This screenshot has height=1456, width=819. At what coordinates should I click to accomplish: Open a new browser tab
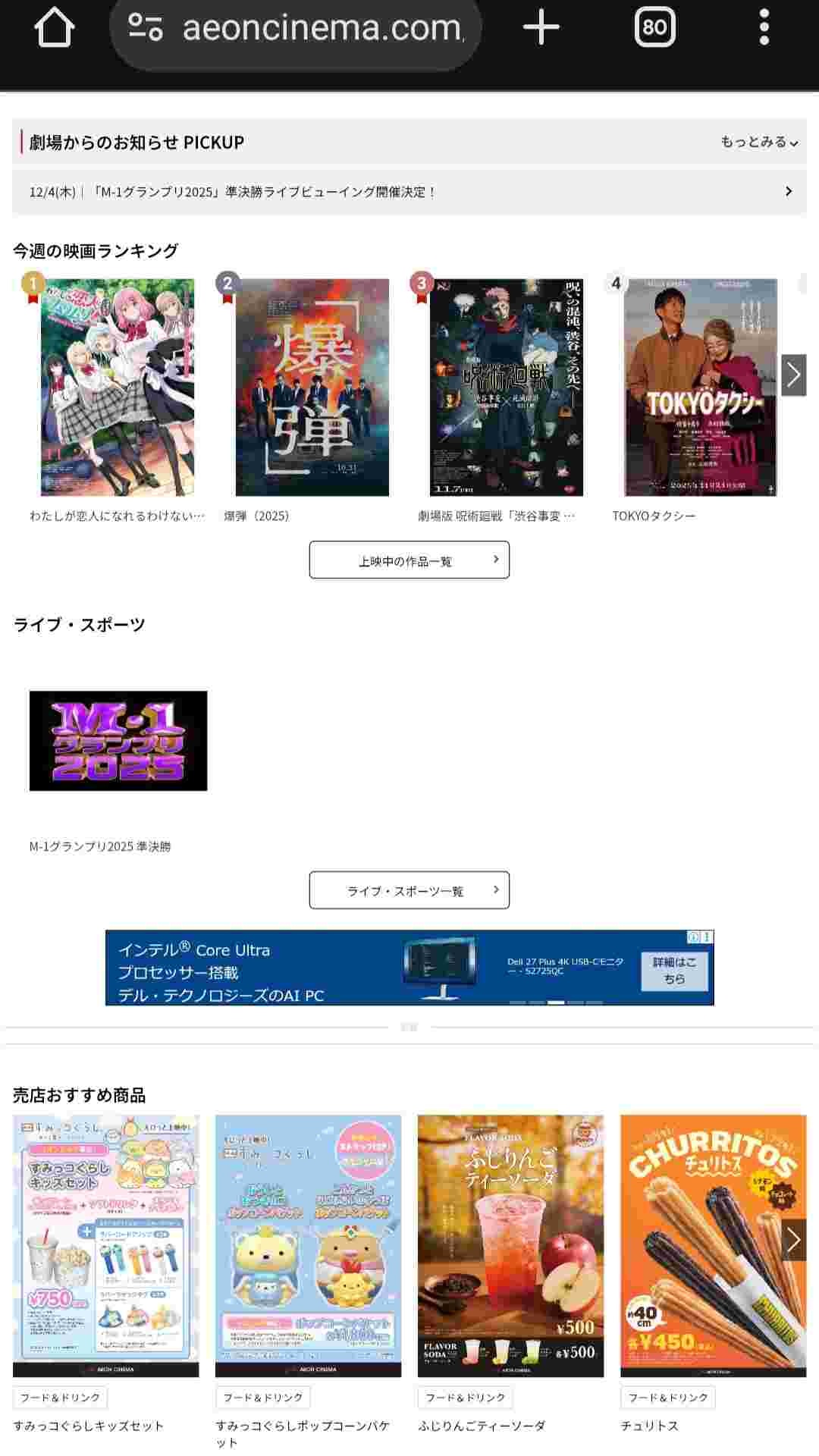pyautogui.click(x=541, y=29)
